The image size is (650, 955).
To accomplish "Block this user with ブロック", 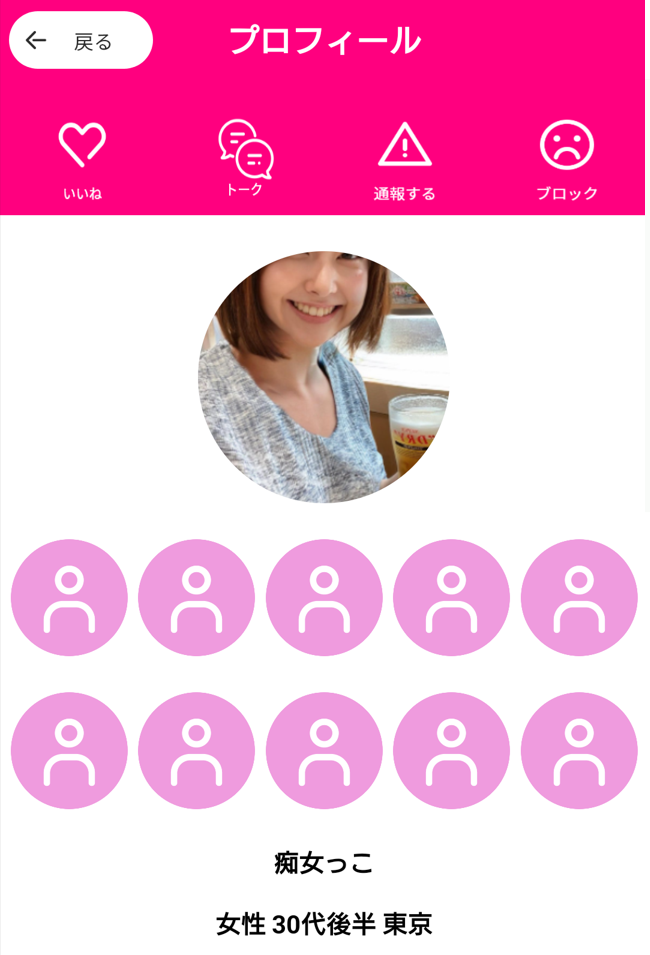I will [566, 159].
